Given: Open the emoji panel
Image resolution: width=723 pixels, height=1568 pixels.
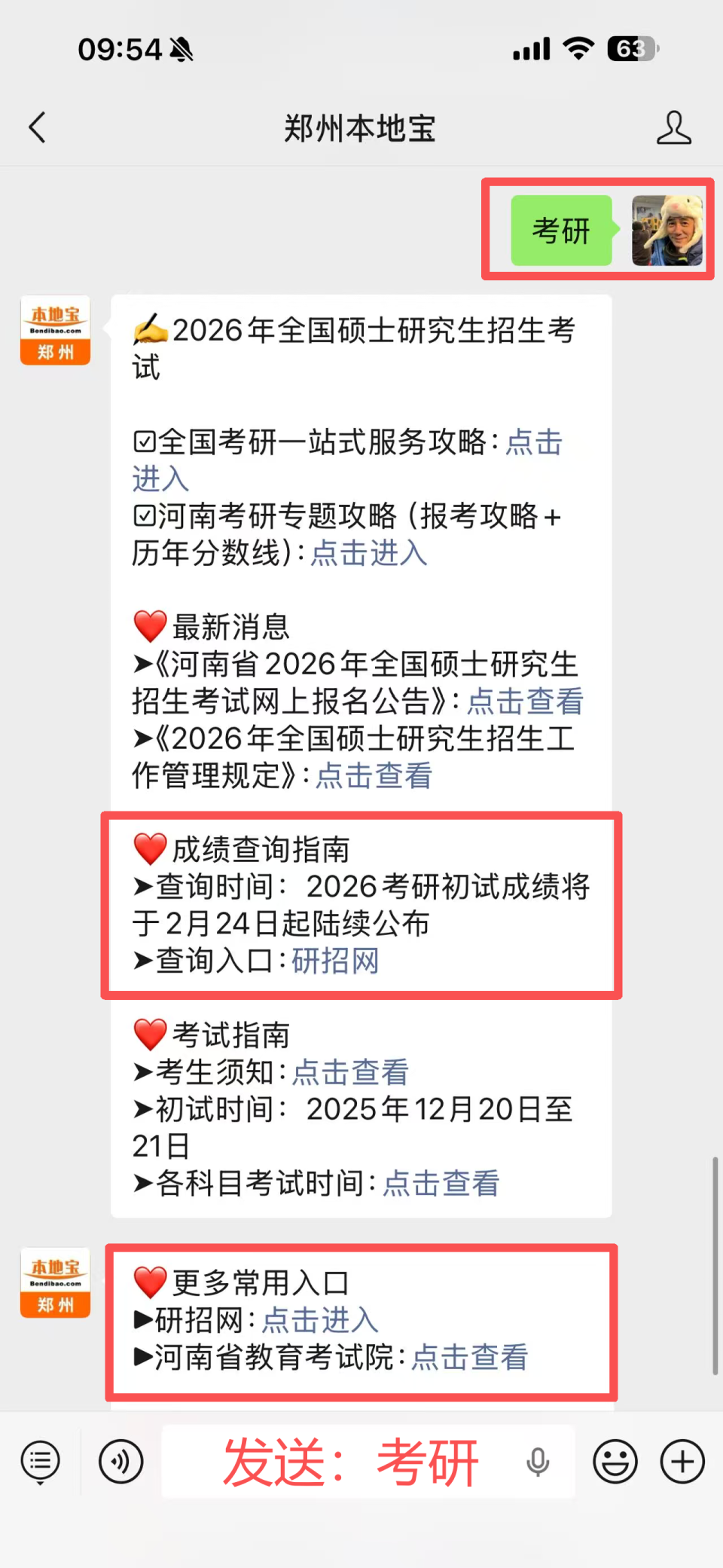Looking at the screenshot, I should (x=615, y=1460).
